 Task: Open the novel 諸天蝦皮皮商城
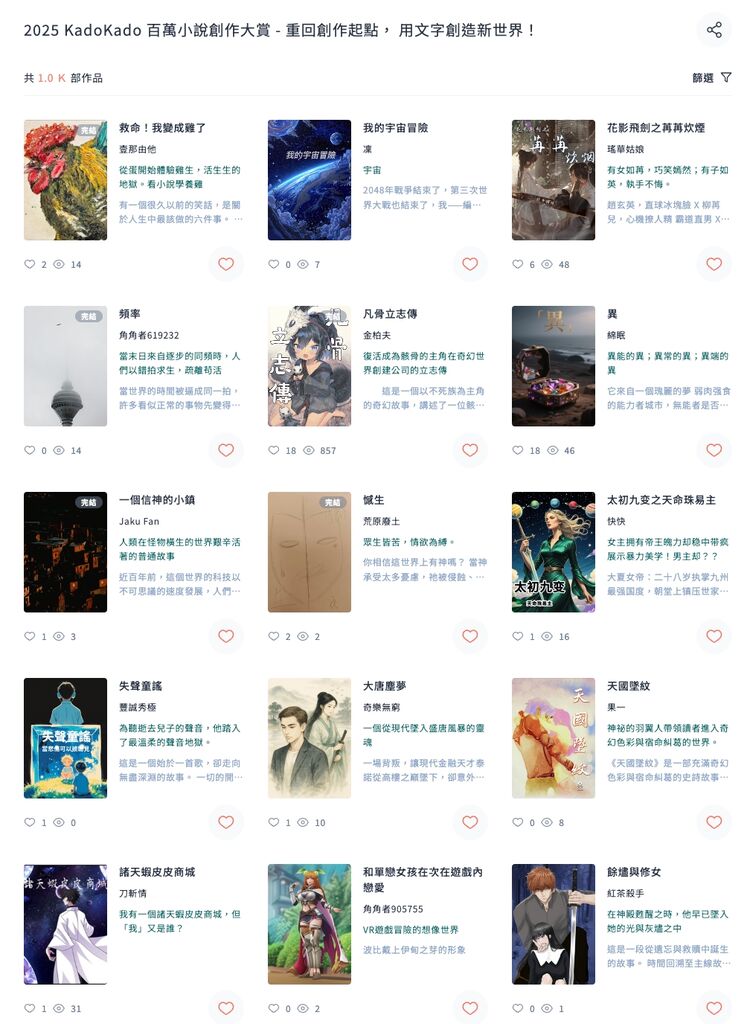coord(157,872)
